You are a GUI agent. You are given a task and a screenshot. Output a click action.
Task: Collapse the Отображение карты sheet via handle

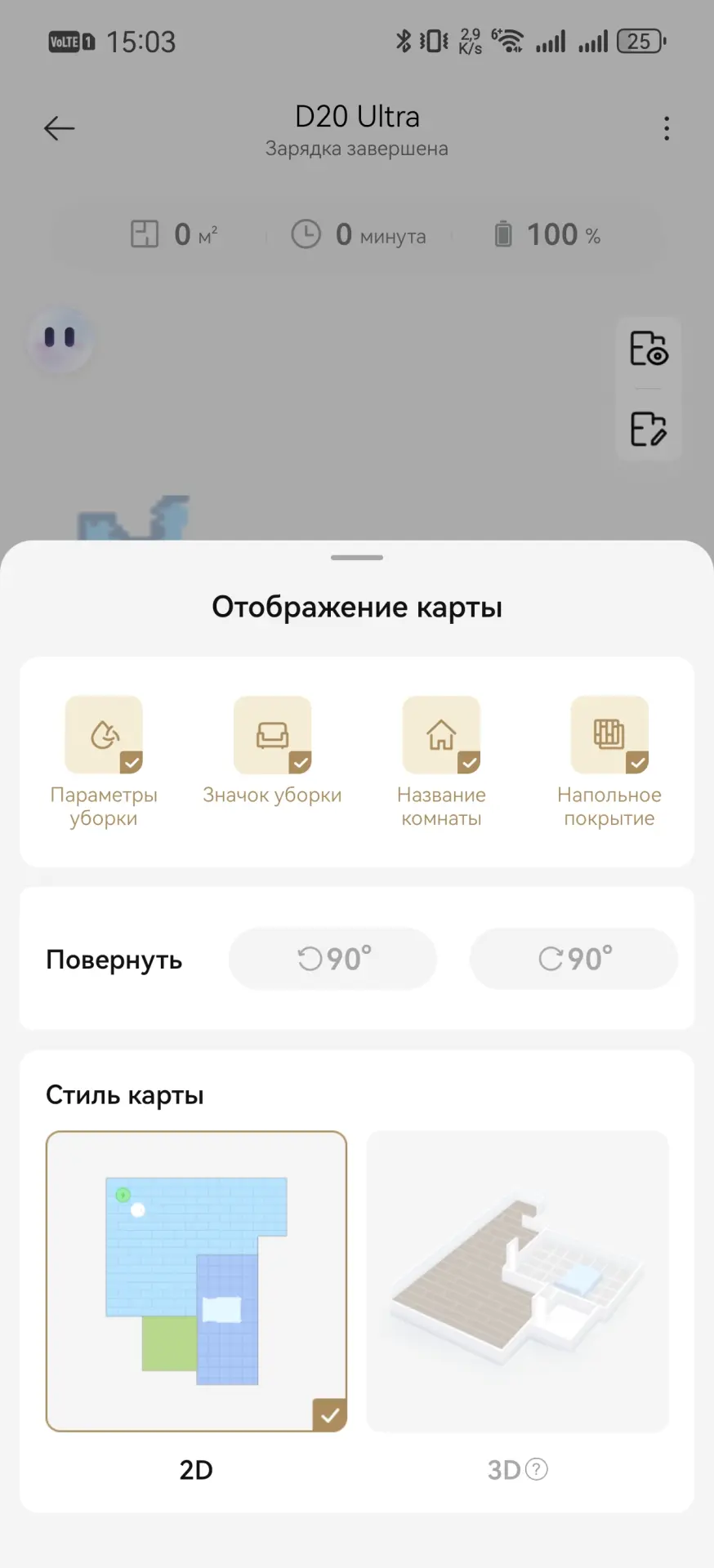click(x=357, y=557)
